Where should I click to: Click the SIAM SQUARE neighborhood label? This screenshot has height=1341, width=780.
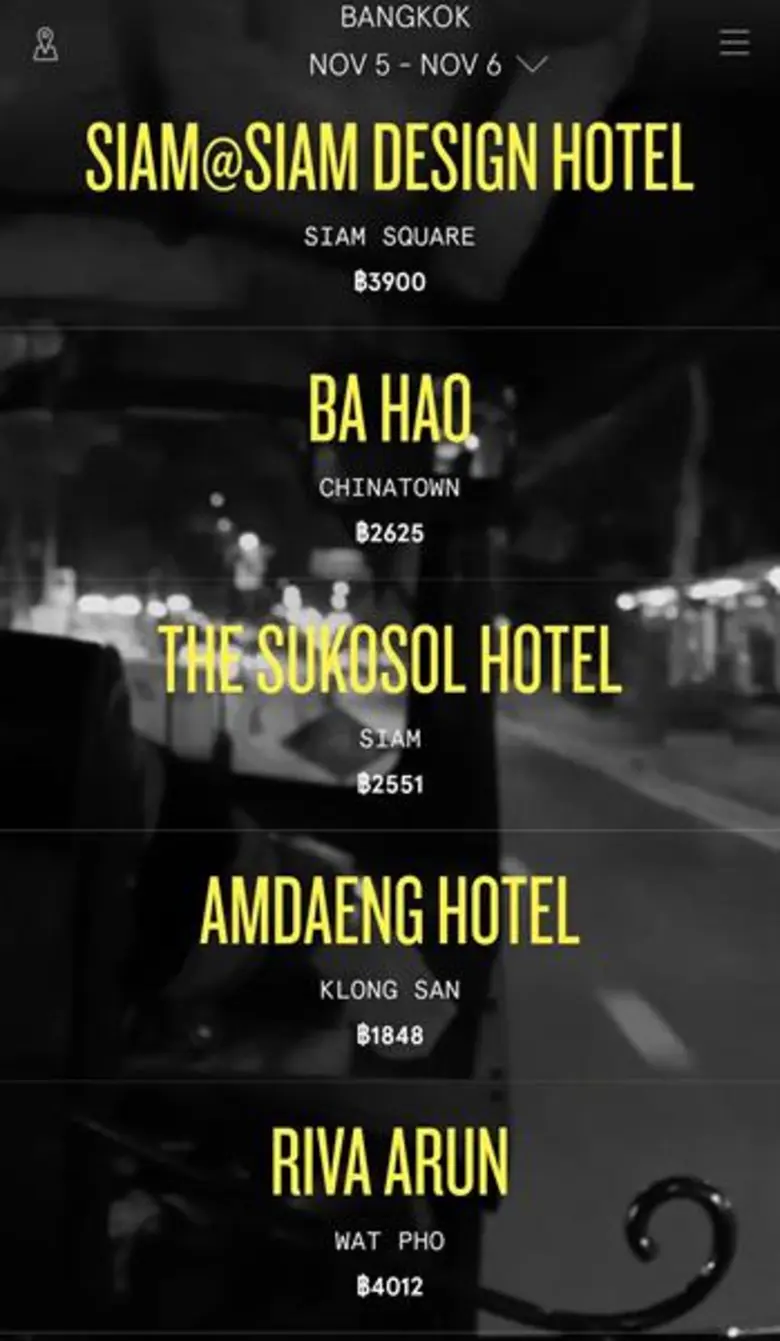[390, 237]
